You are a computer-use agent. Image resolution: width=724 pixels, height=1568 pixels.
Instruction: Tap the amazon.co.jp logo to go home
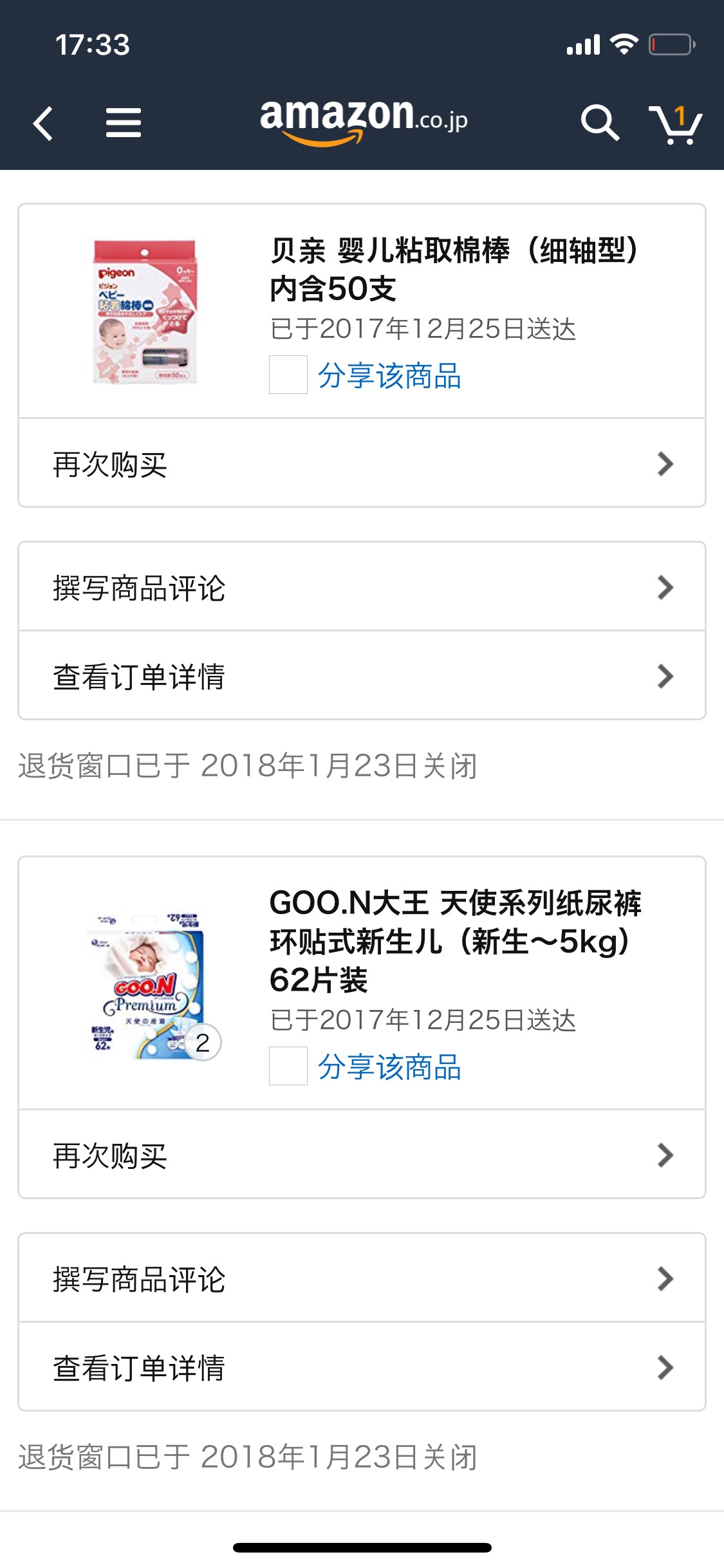[x=364, y=120]
